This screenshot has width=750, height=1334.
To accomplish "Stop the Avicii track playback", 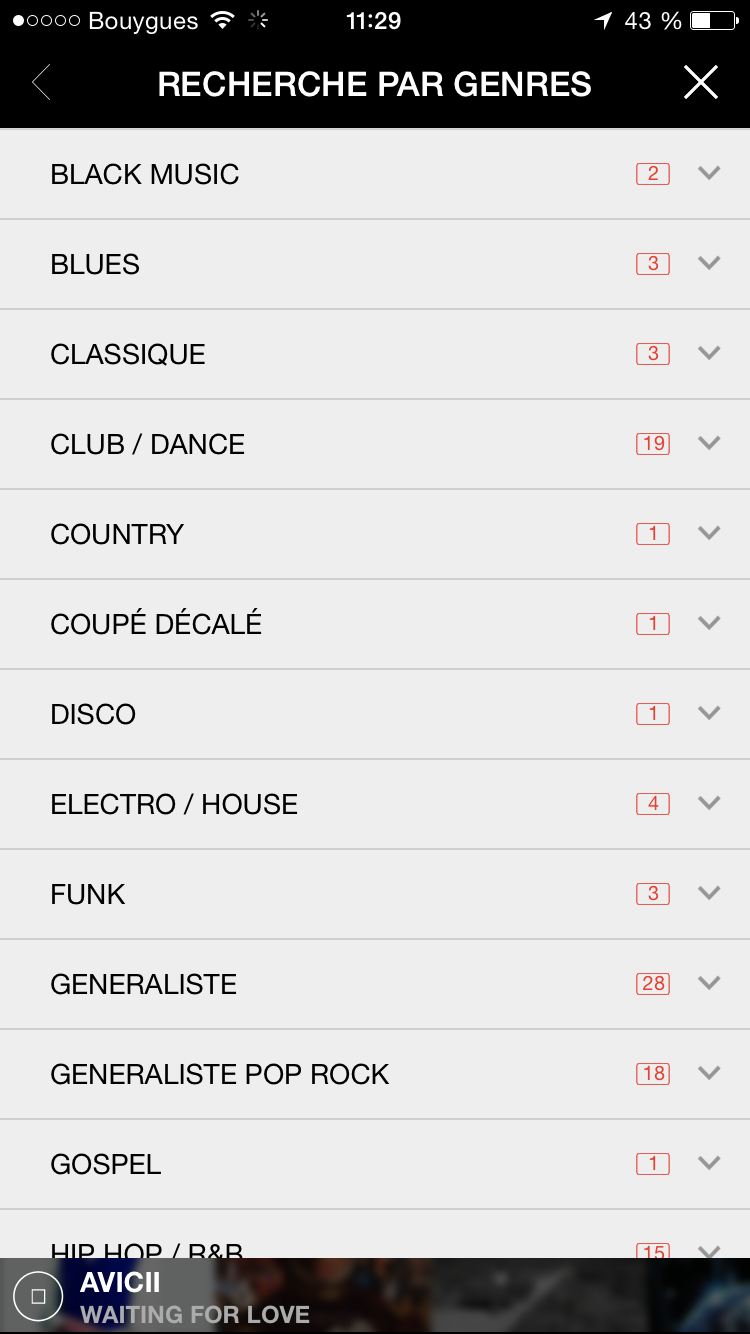I will tap(38, 1297).
